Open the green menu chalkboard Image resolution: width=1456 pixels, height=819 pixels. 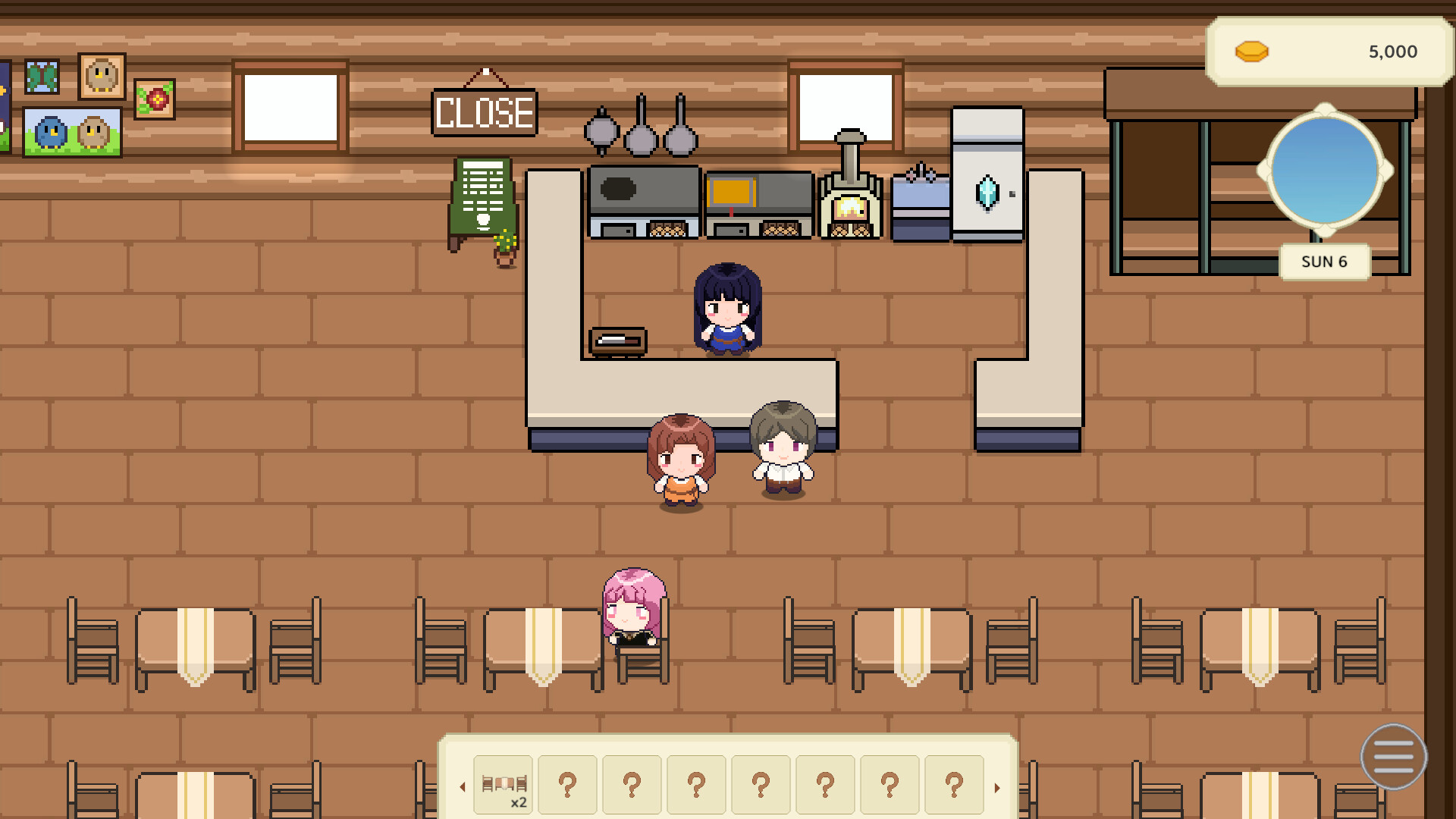483,196
